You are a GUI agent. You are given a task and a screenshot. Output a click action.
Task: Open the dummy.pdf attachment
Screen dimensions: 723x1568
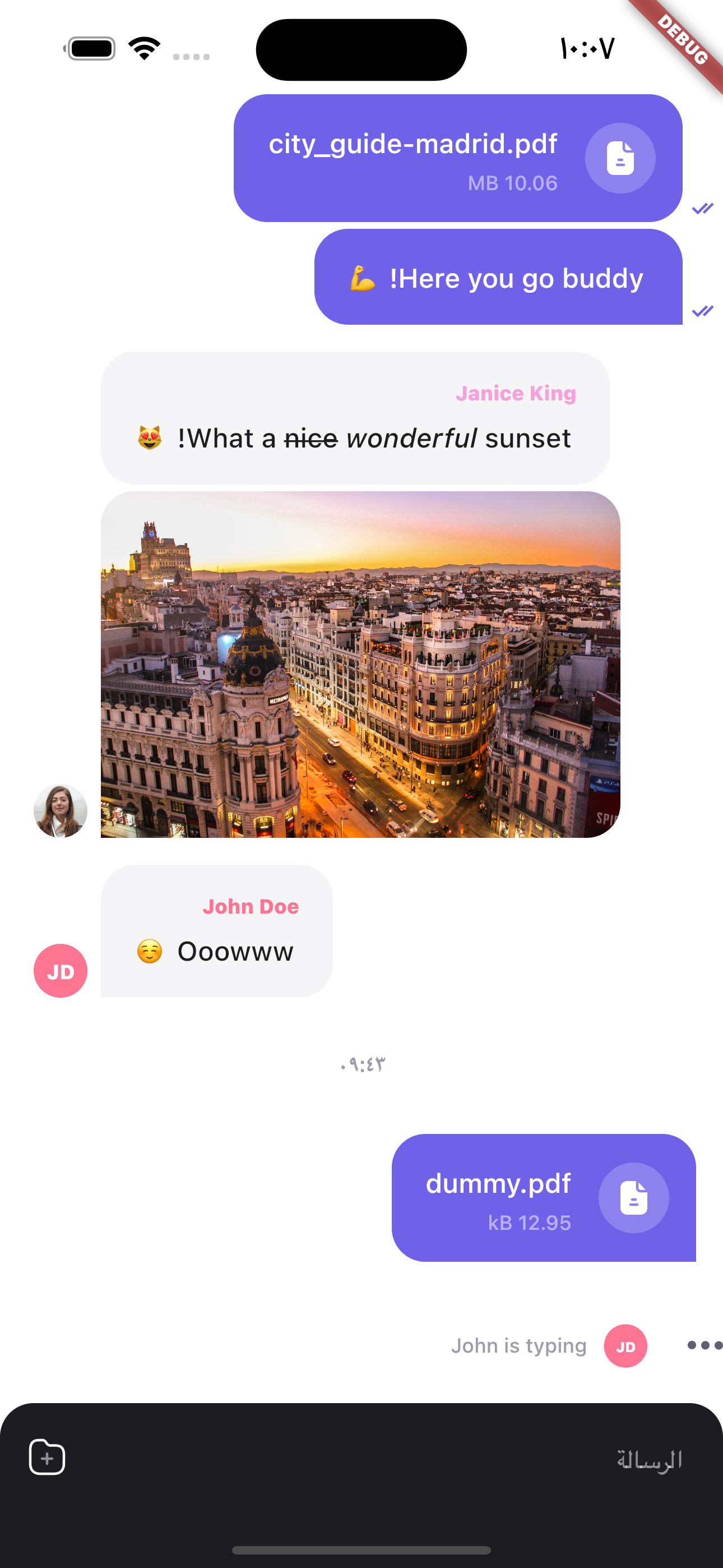[x=543, y=1197]
